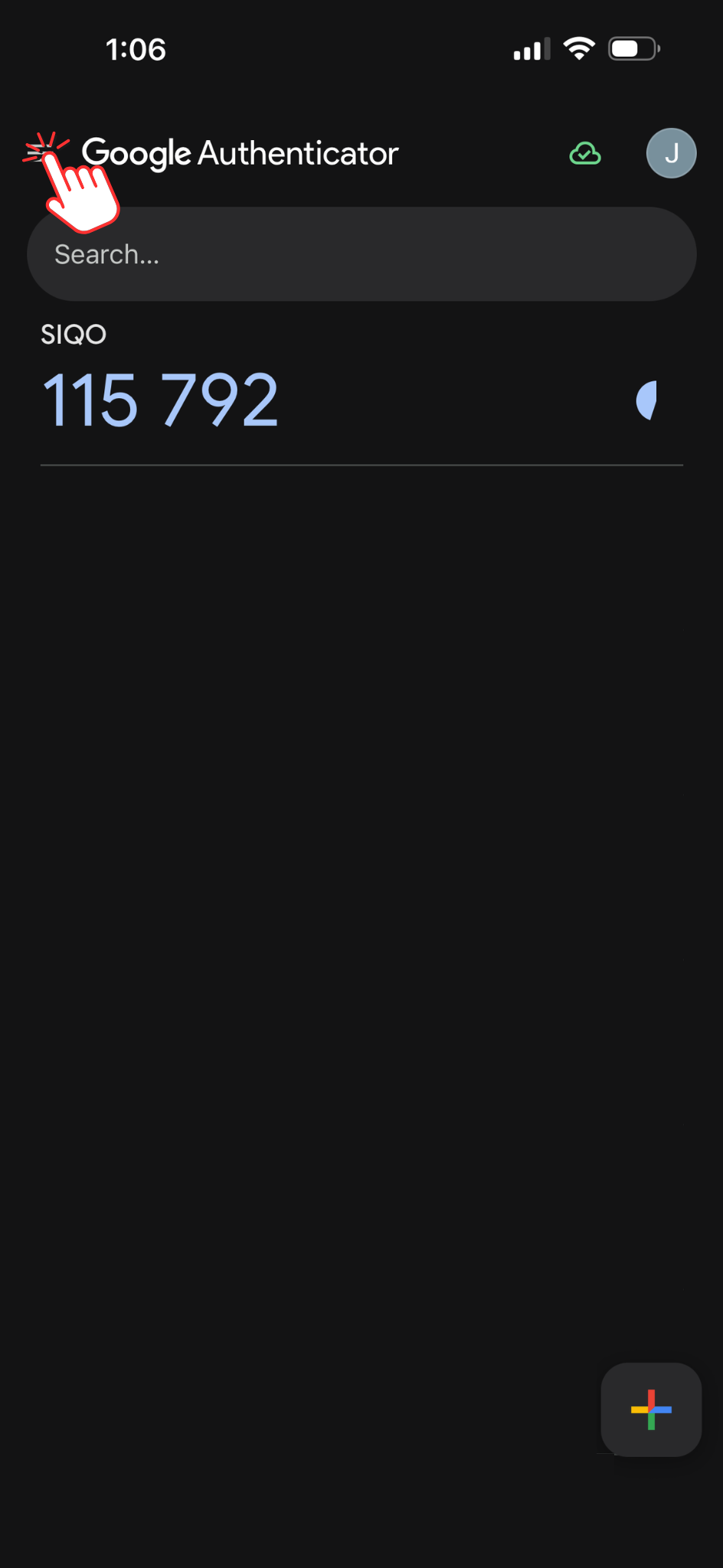Add a new account with plus button
The width and height of the screenshot is (723, 1568).
pyautogui.click(x=651, y=1409)
